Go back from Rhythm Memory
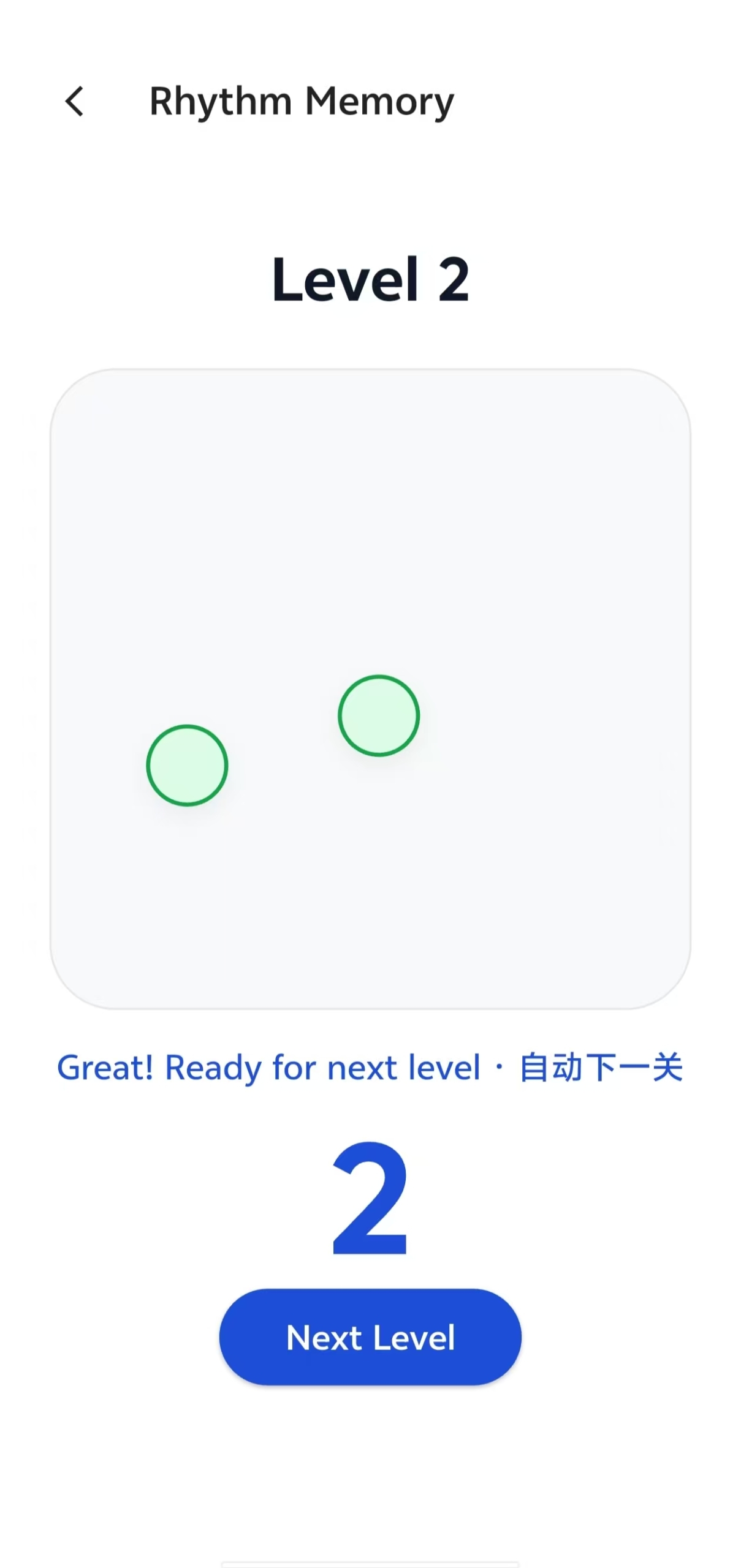Image resolution: width=741 pixels, height=1568 pixels. pyautogui.click(x=75, y=101)
